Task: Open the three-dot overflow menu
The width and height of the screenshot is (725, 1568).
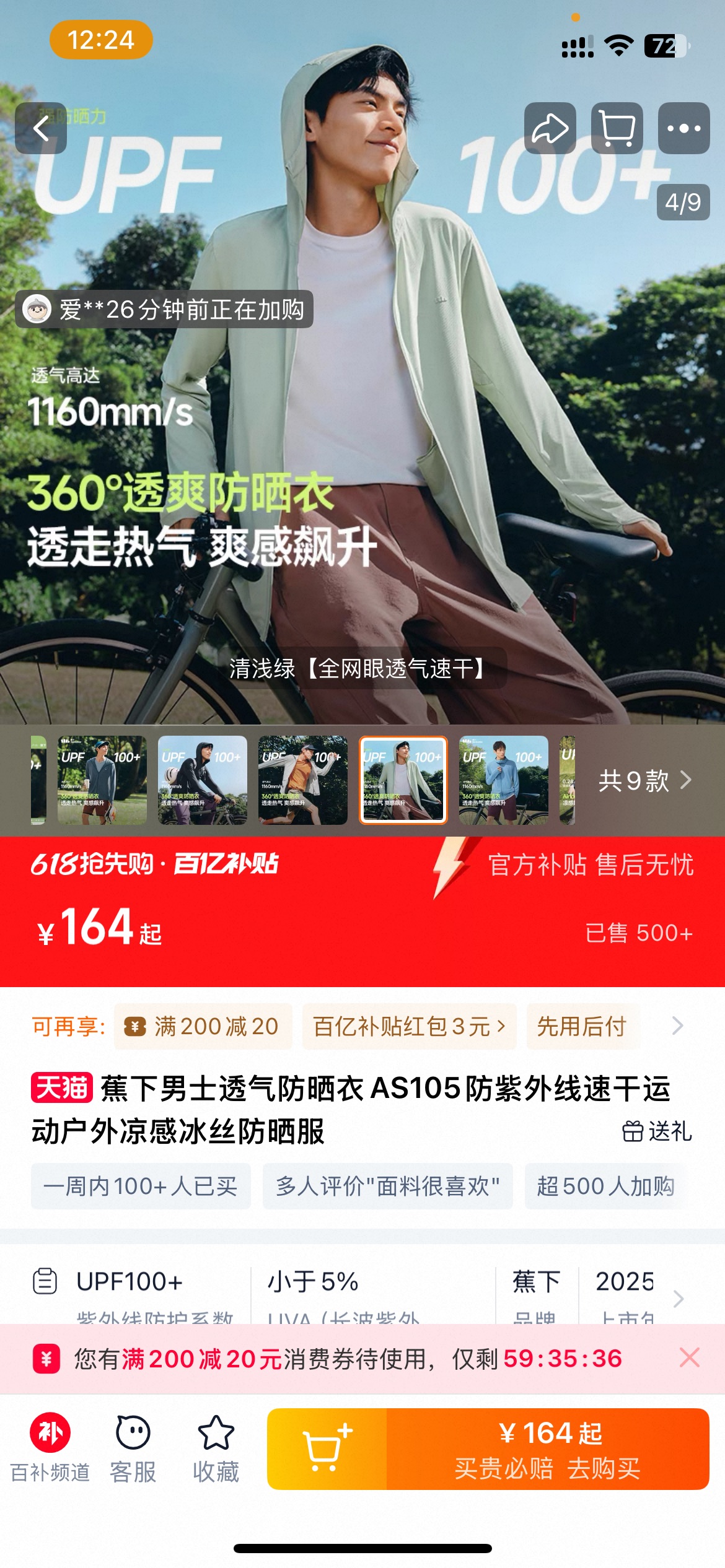Action: point(684,128)
